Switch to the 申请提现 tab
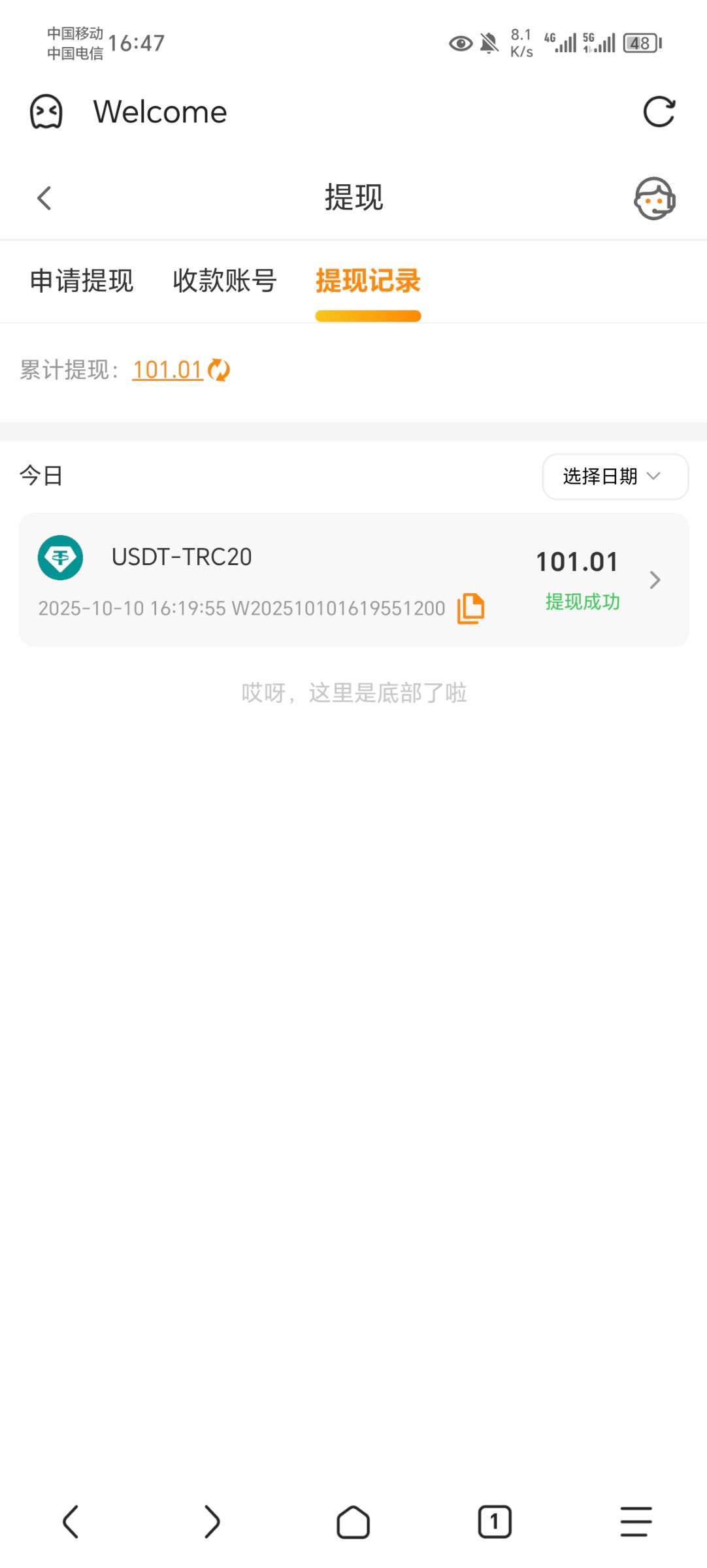This screenshot has width=707, height=1568. coord(82,281)
